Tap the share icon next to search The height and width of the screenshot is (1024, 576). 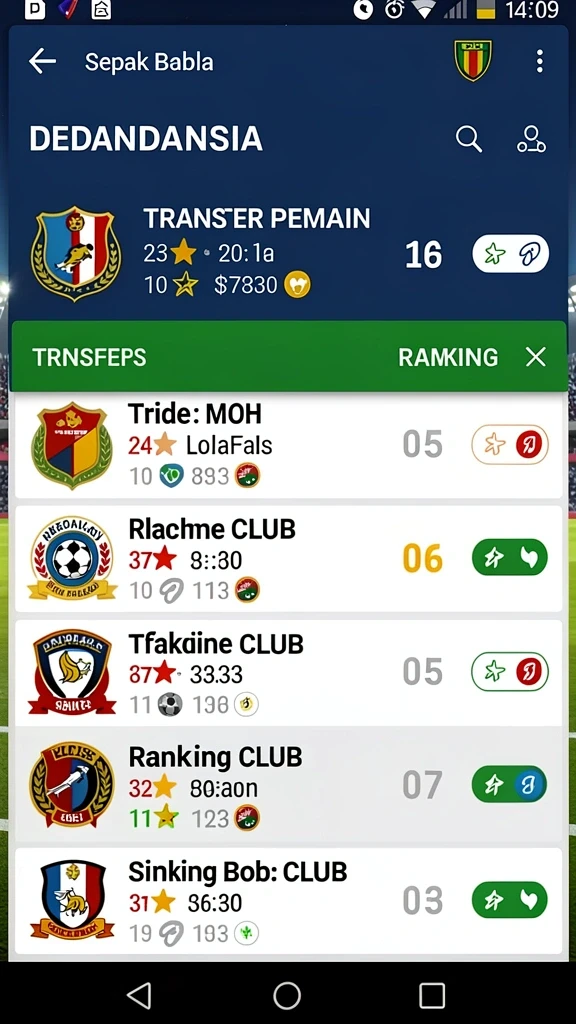pyautogui.click(x=531, y=139)
